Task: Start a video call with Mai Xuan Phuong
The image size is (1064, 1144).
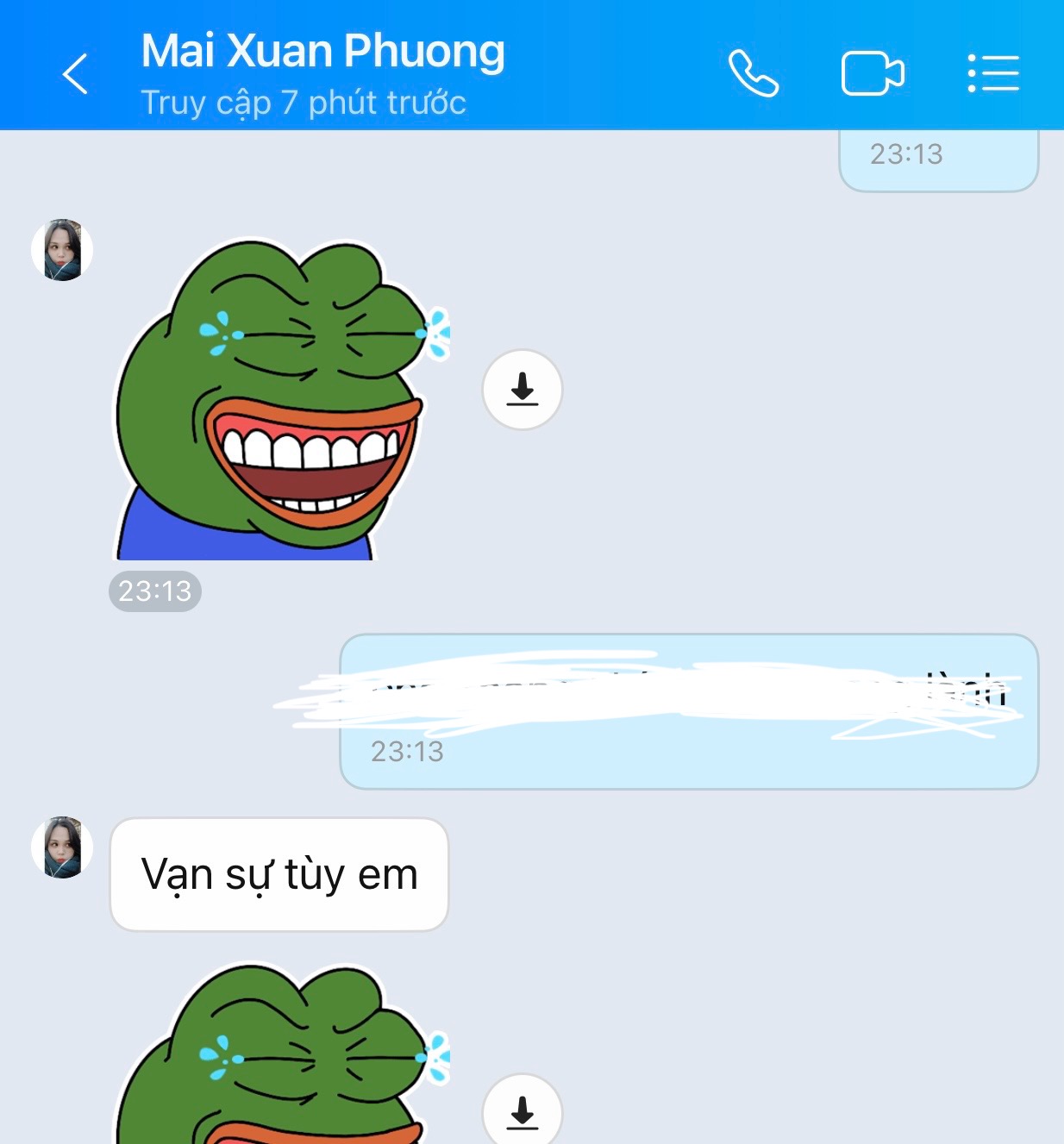Action: tap(872, 73)
